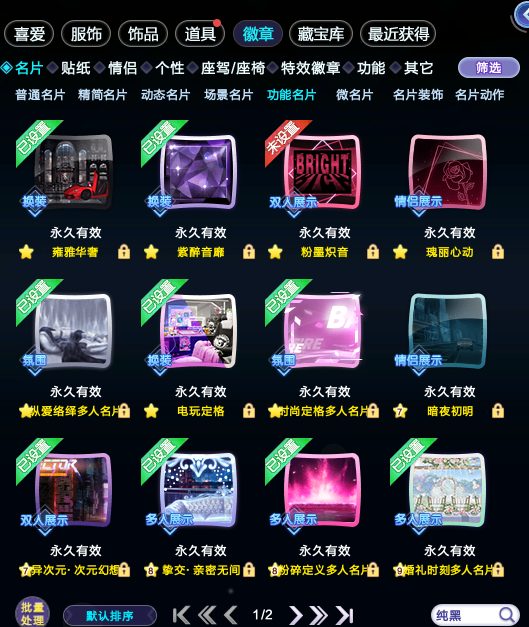Image resolution: width=529 pixels, height=627 pixels.
Task: Switch to 名片装饰 sub-tab
Action: click(418, 95)
